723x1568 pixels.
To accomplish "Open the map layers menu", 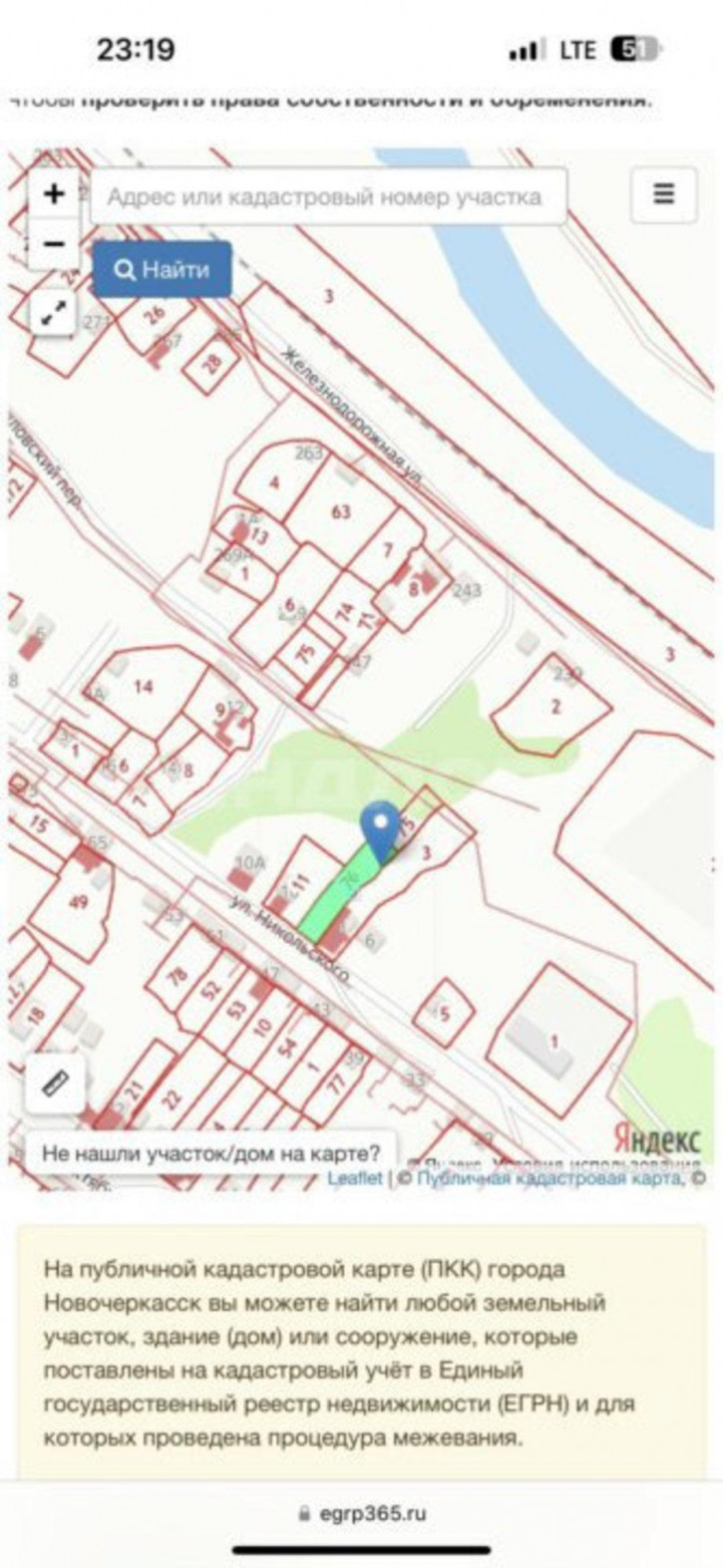I will (664, 193).
